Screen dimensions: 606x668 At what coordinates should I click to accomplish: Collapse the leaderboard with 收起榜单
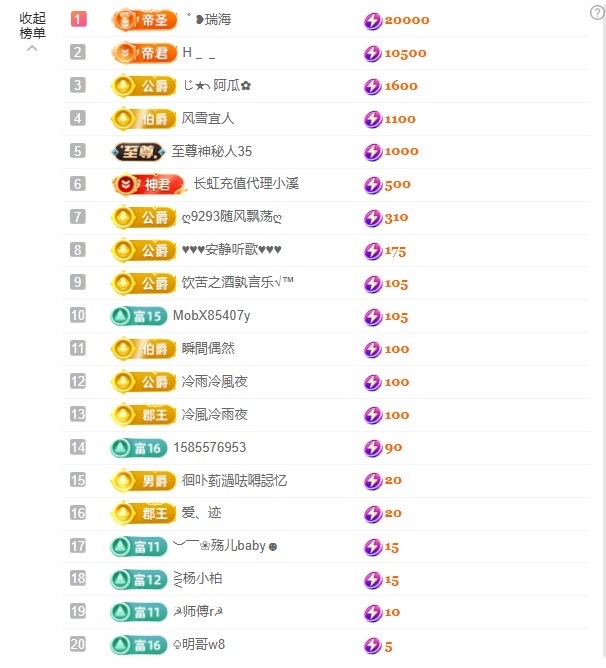pos(32,27)
